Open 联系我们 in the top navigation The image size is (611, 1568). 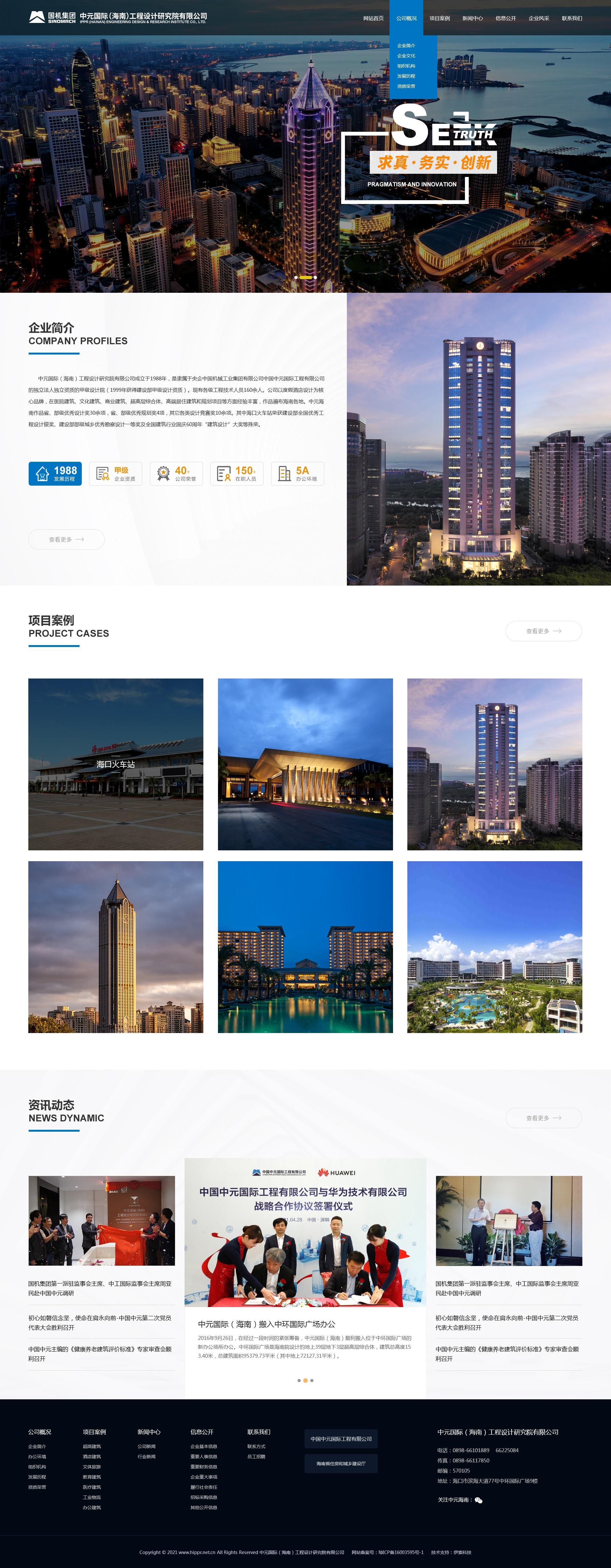click(x=572, y=18)
